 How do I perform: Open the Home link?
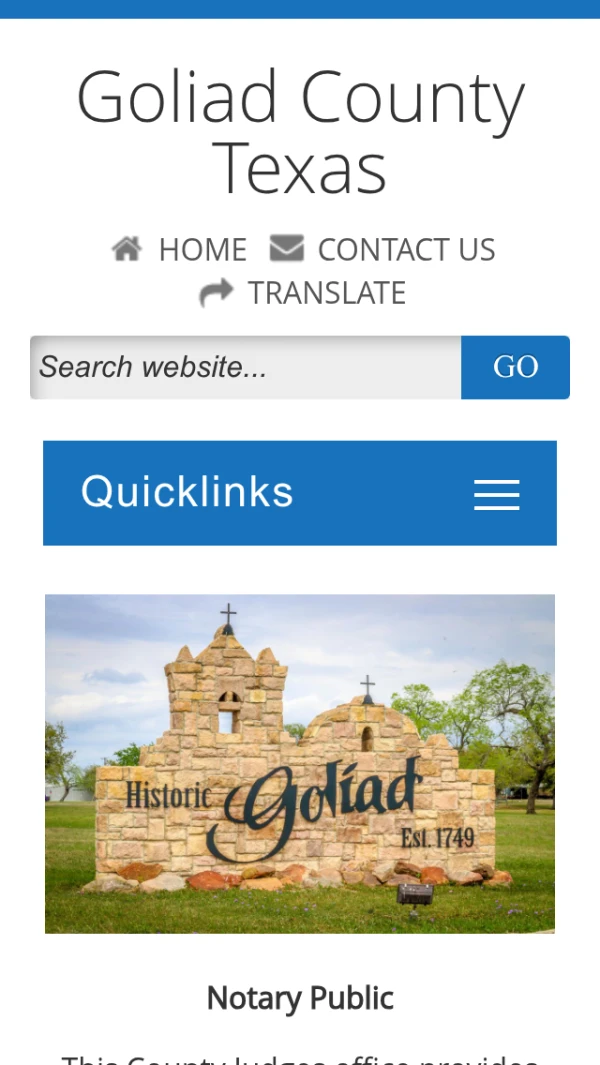coord(180,249)
